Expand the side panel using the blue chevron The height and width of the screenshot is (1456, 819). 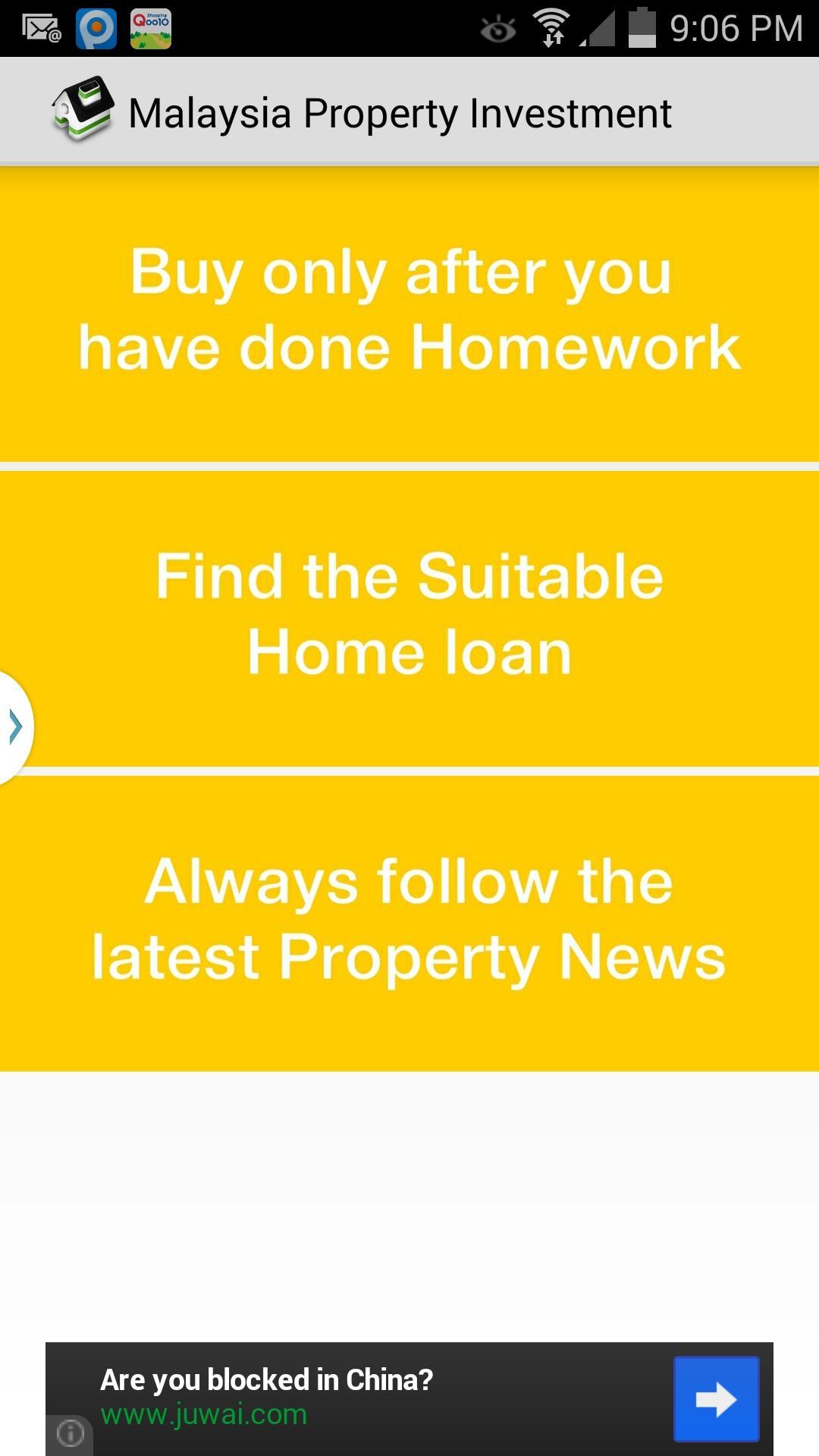pyautogui.click(x=14, y=726)
